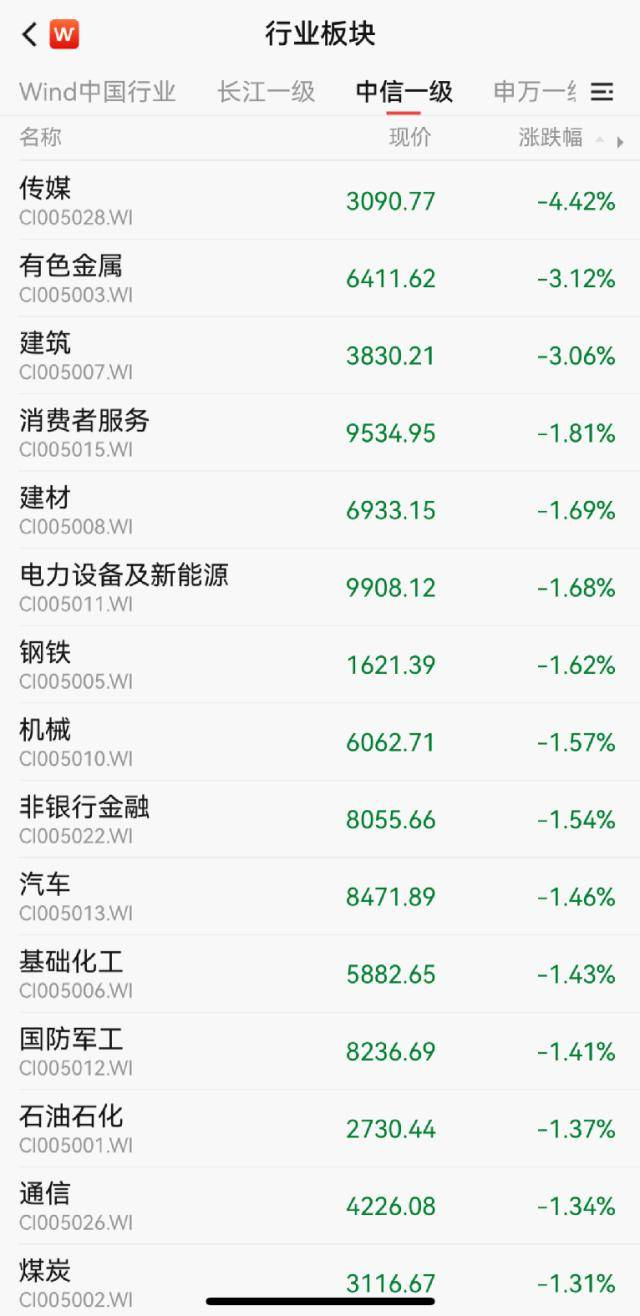Open the 消费者服务 sector row
Viewport: 640px width, 1316px height.
320,433
